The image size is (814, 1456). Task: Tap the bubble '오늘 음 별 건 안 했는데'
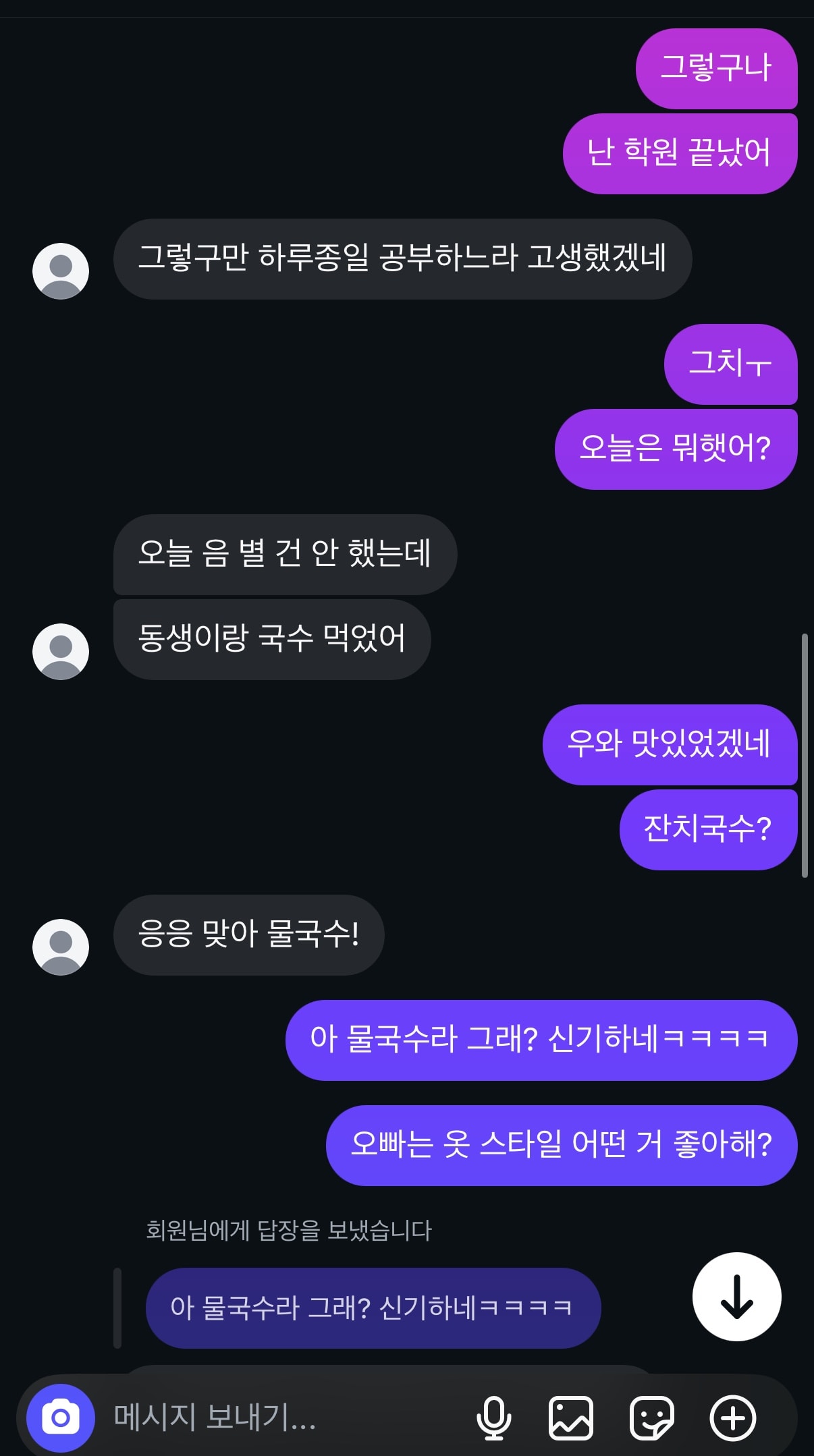pyautogui.click(x=286, y=553)
